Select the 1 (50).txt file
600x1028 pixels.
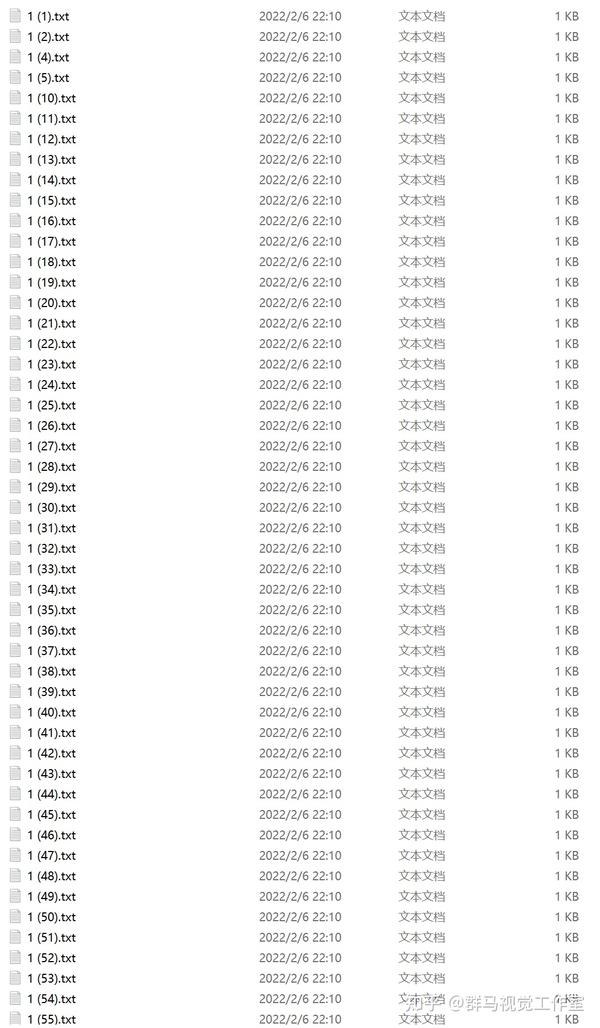[51, 917]
